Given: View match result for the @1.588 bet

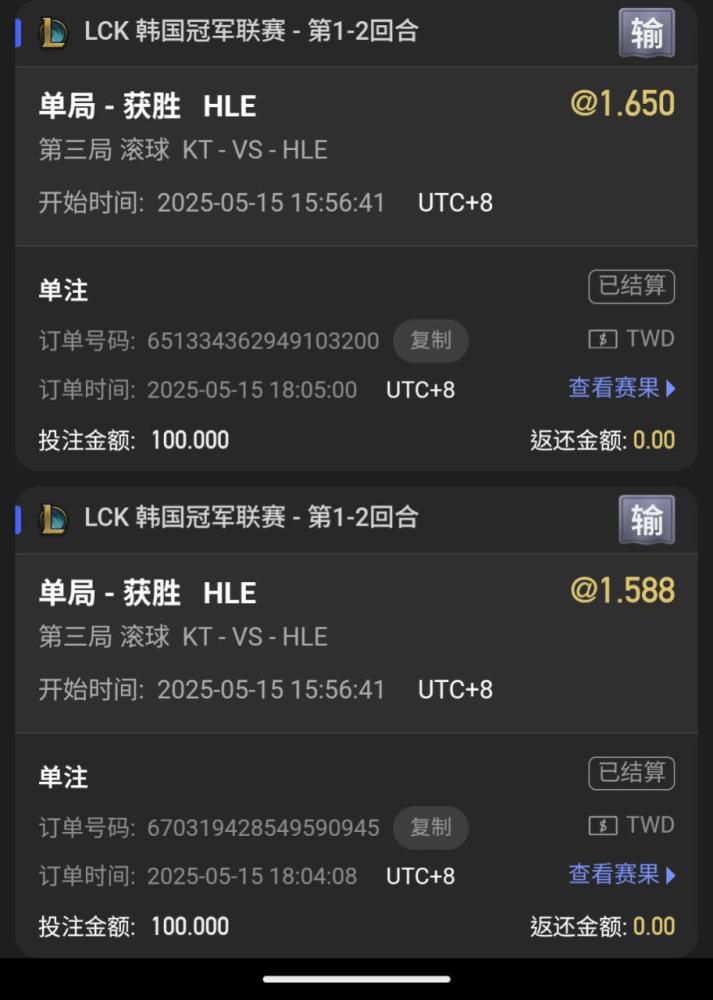Looking at the screenshot, I should (x=622, y=874).
